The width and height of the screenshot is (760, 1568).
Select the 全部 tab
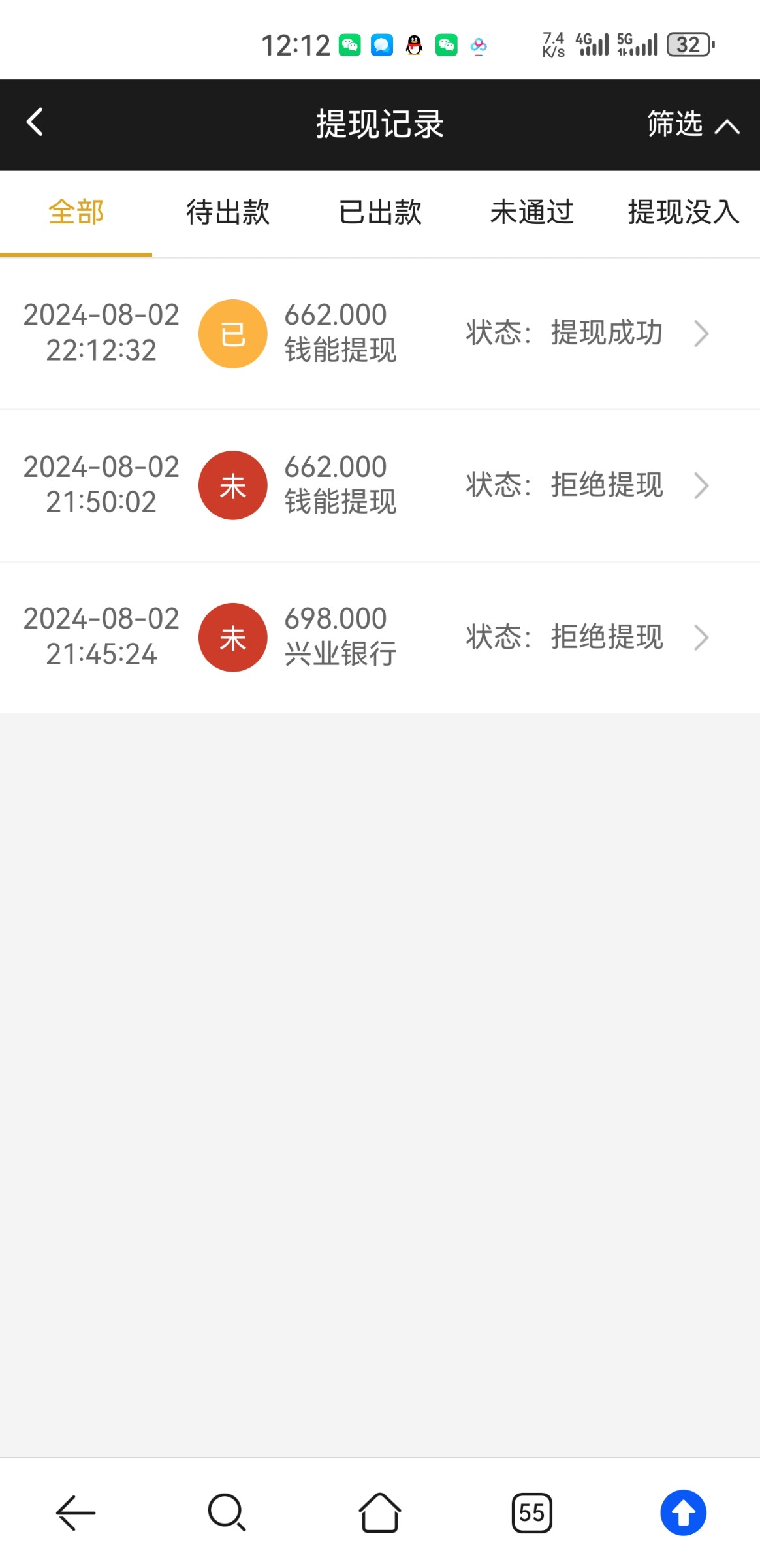pos(76,212)
